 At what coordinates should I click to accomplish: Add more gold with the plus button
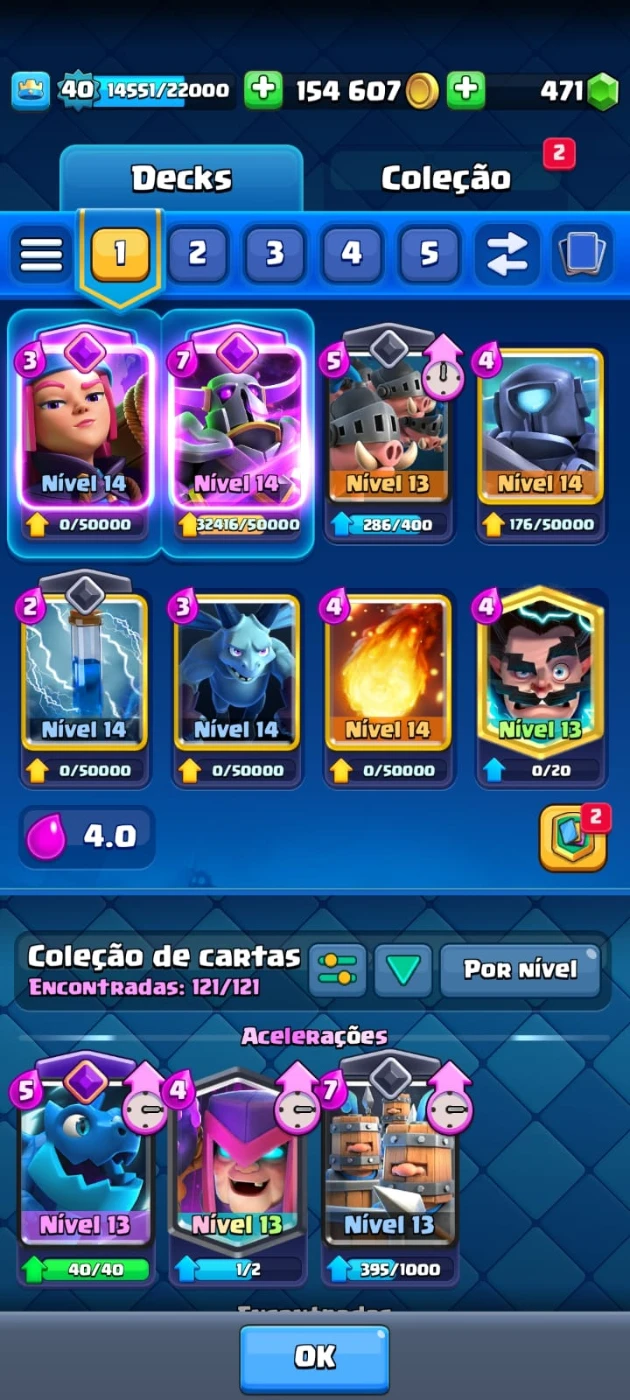click(264, 91)
